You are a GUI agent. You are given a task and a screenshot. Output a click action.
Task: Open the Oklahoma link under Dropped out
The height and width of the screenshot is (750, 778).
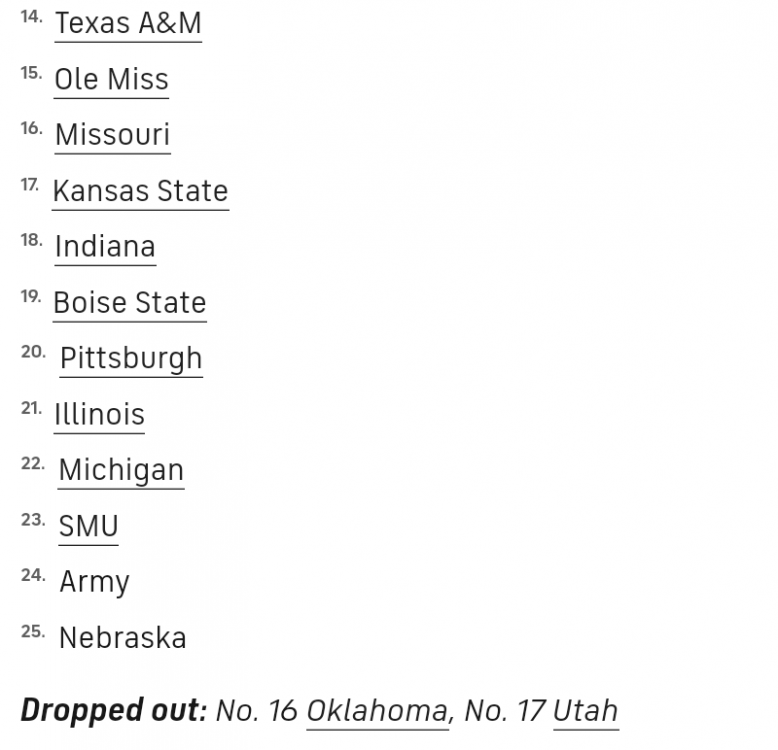coord(377,711)
